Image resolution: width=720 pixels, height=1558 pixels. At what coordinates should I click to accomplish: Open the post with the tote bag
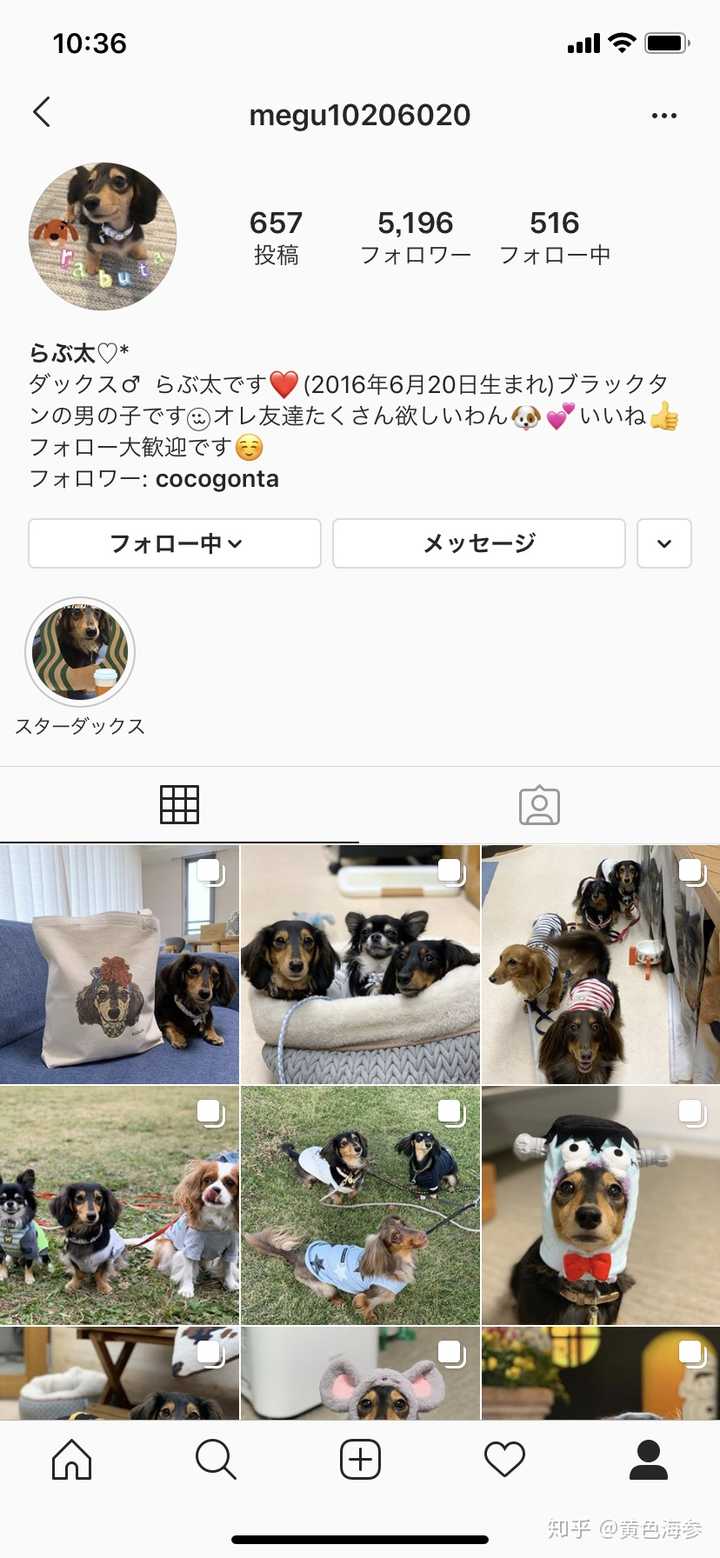tap(119, 965)
